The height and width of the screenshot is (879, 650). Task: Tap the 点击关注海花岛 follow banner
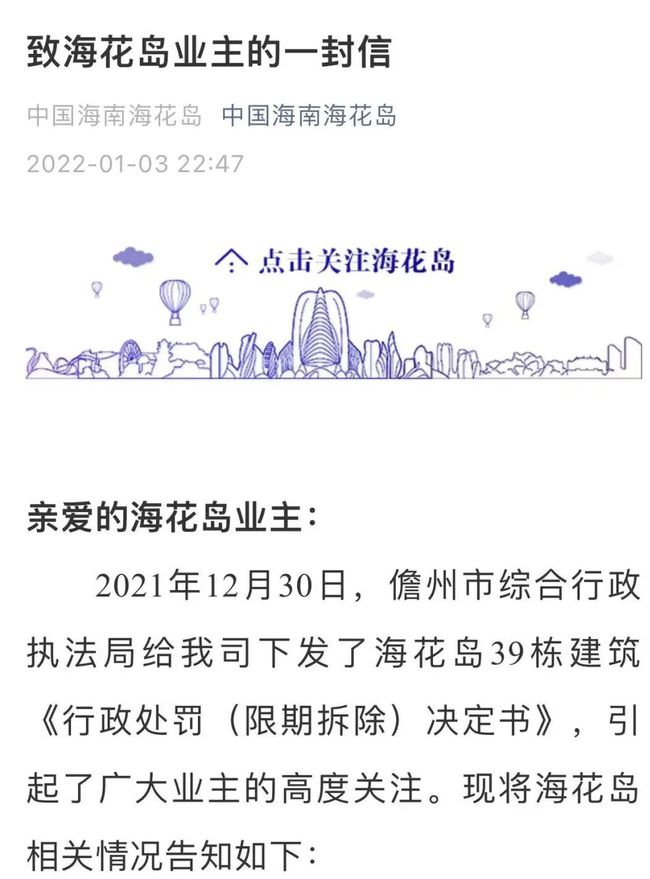(x=336, y=262)
